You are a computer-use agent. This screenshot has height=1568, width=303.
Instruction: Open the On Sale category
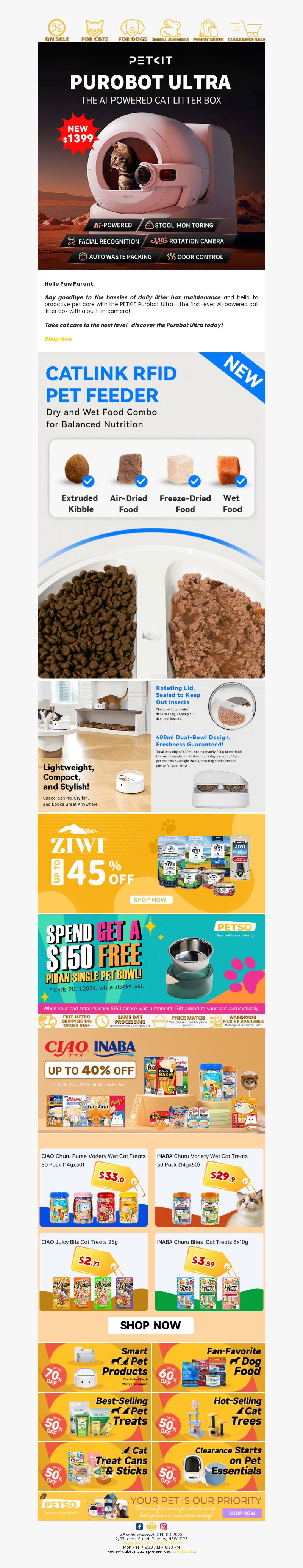[57, 30]
